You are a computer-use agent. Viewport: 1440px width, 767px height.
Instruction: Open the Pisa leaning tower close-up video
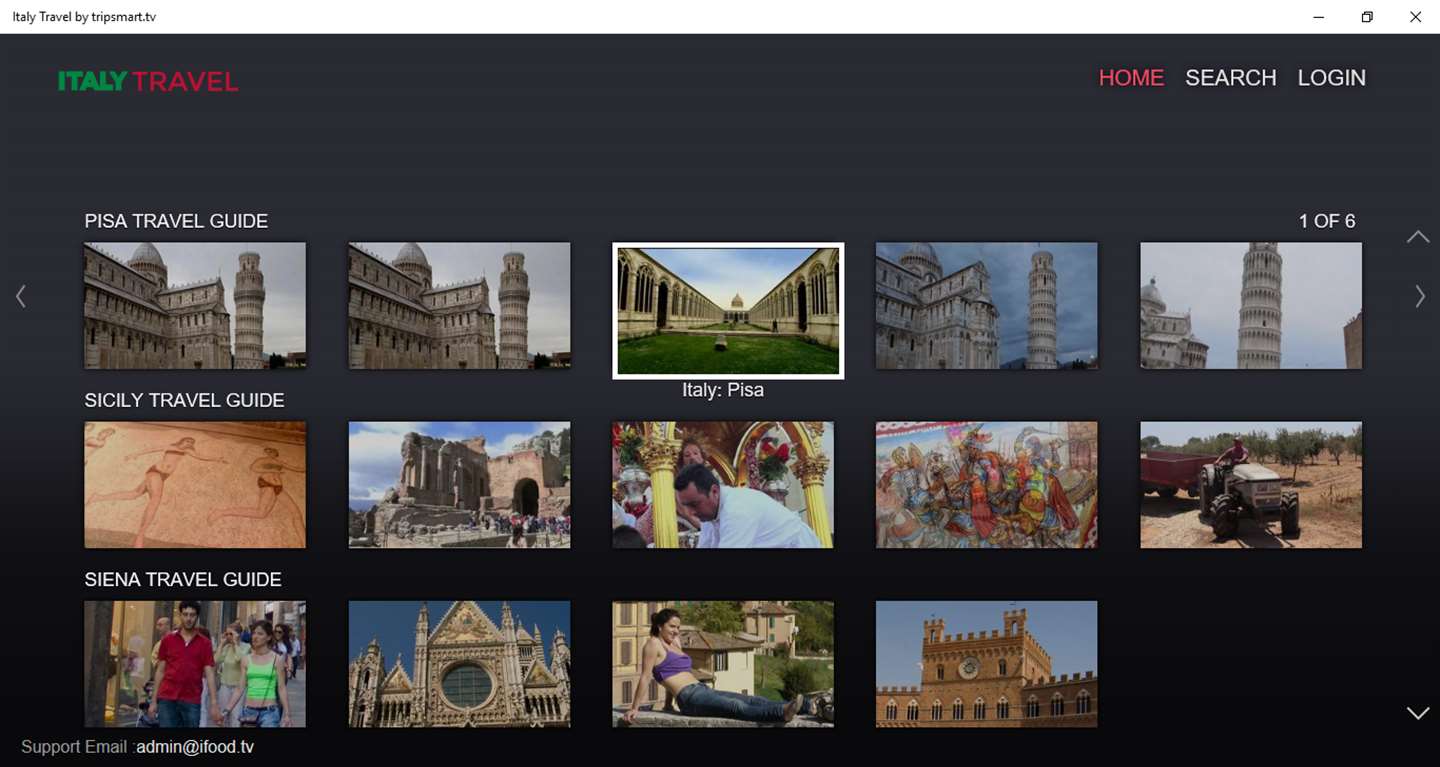[1251, 305]
